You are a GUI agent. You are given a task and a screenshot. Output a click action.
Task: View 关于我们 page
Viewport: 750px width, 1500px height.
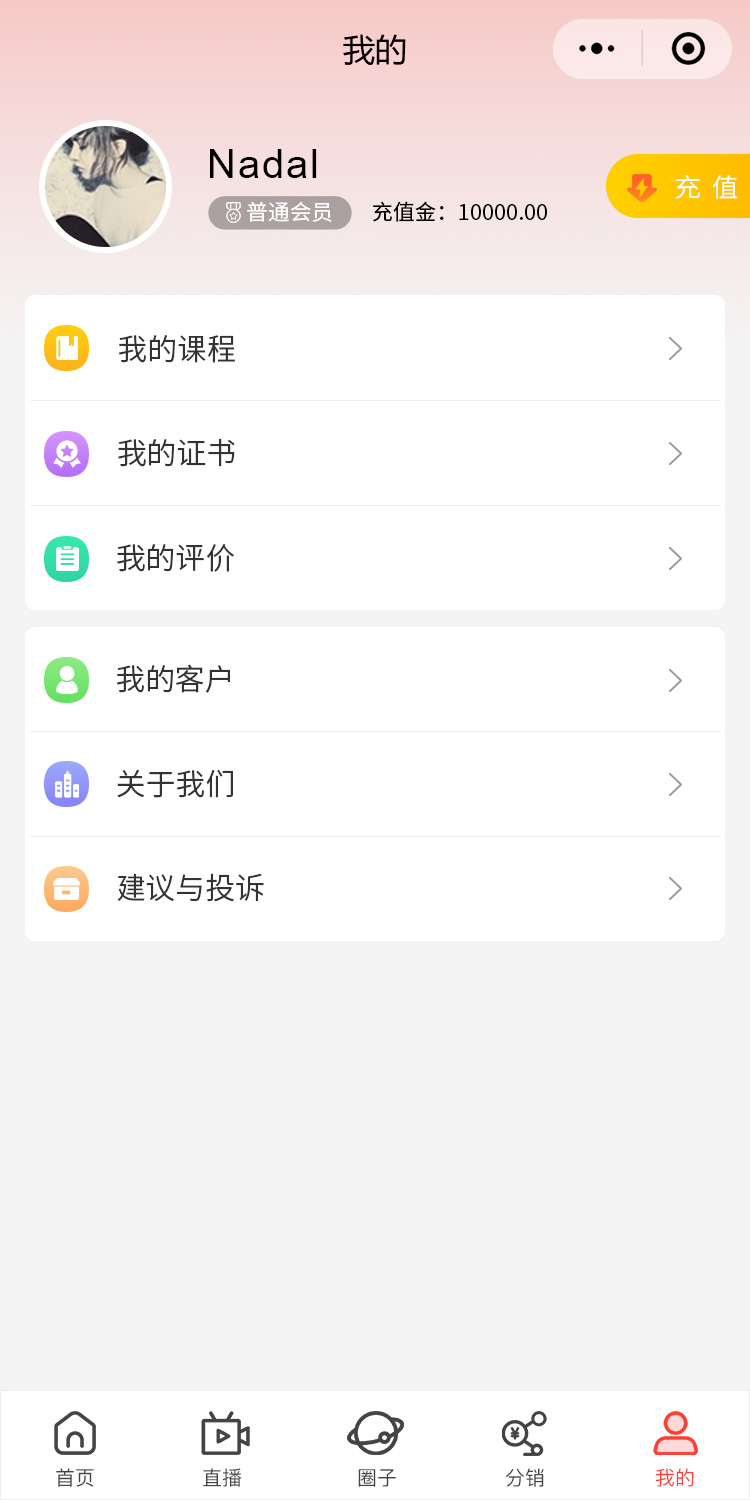pos(375,784)
